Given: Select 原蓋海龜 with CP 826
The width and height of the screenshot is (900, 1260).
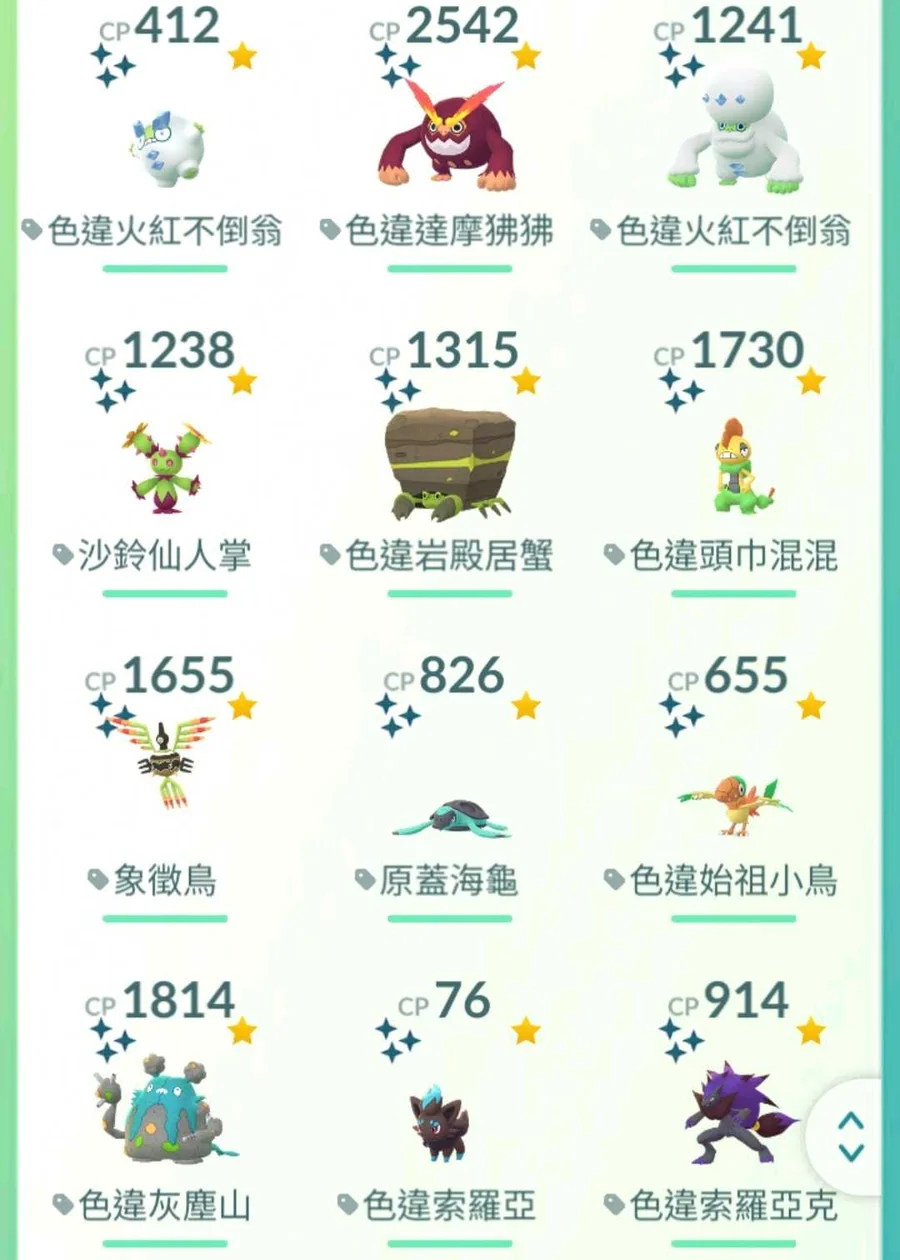Looking at the screenshot, I should point(449,810).
